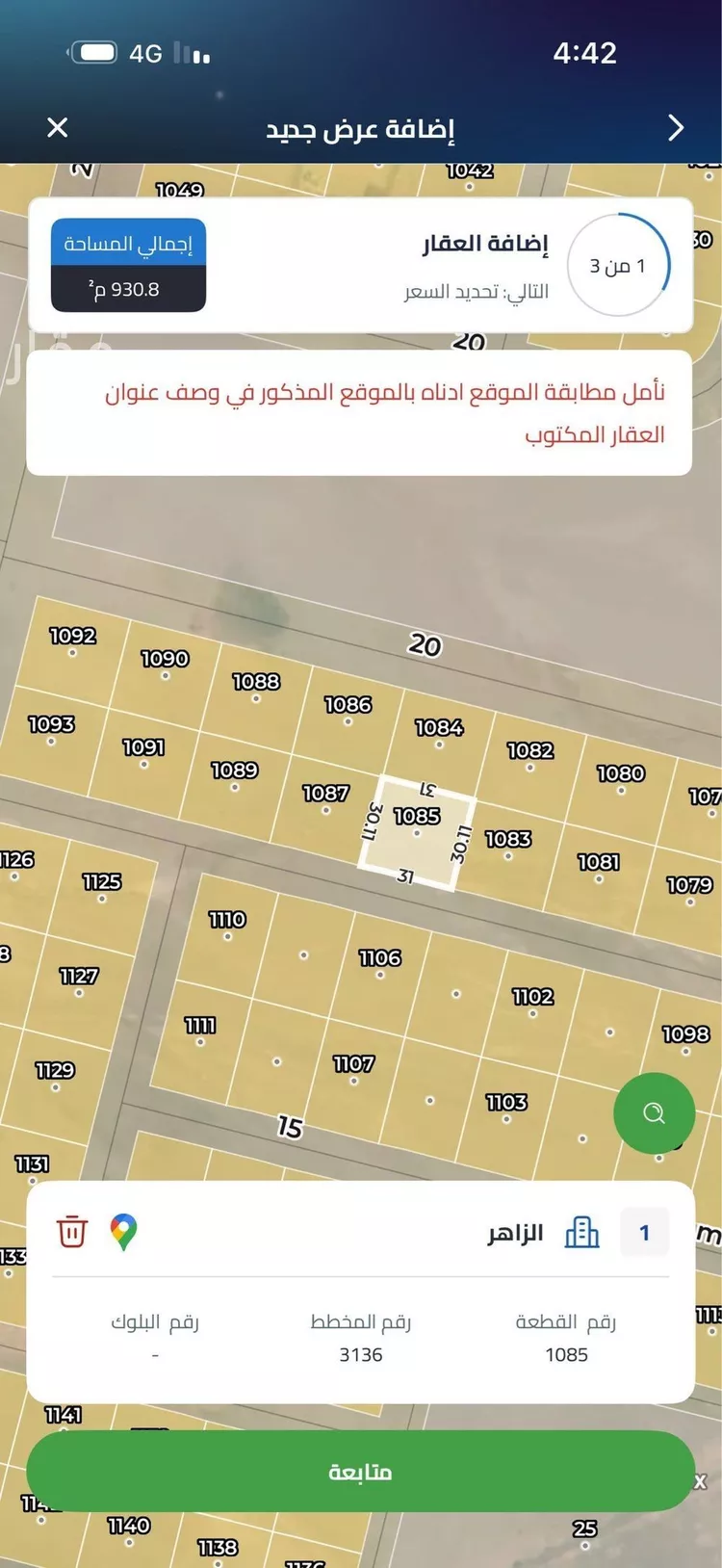Viewport: 722px width, 1568px height.
Task: Delete the selected plot 1085 entry
Action: click(x=72, y=1232)
